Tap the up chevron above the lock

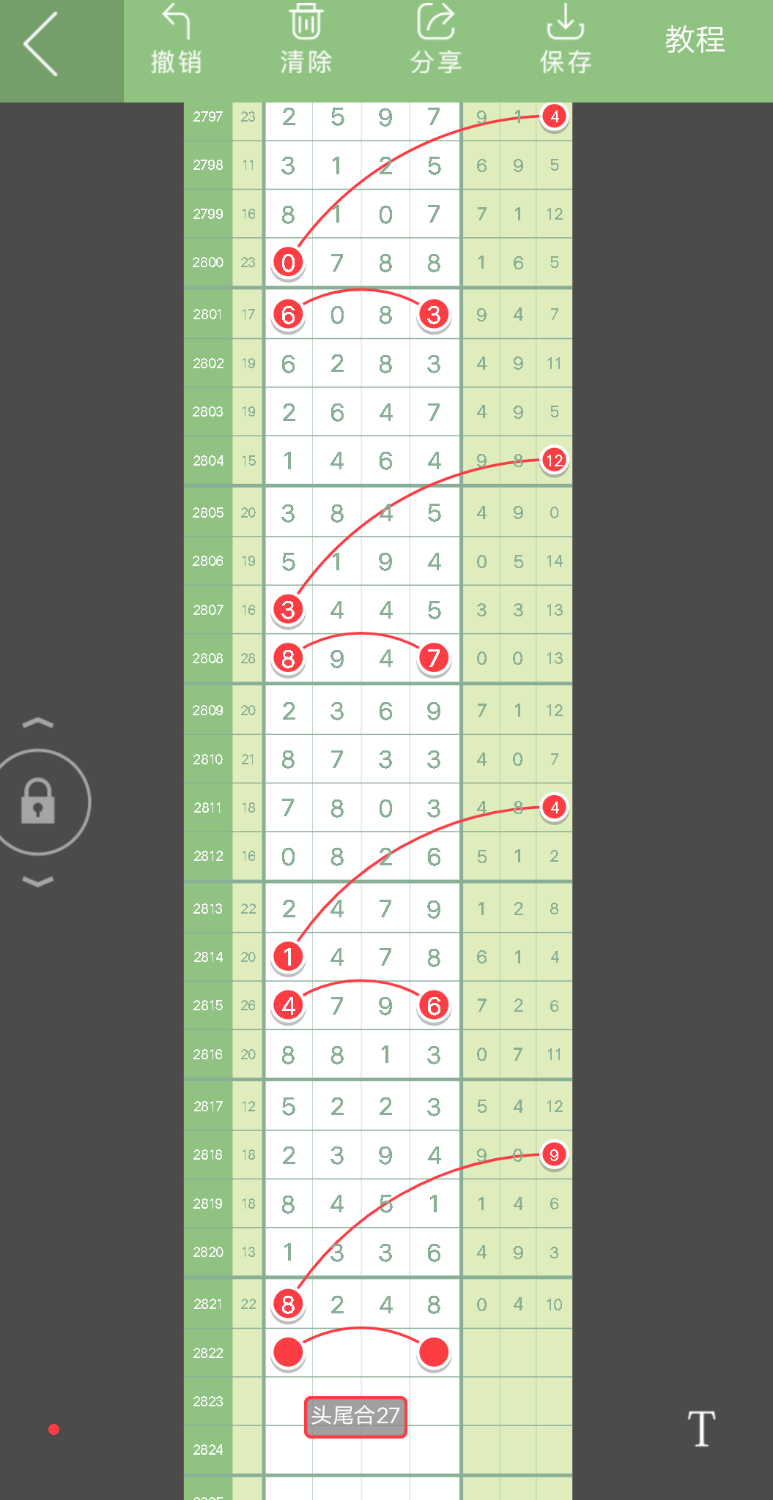click(x=38, y=723)
